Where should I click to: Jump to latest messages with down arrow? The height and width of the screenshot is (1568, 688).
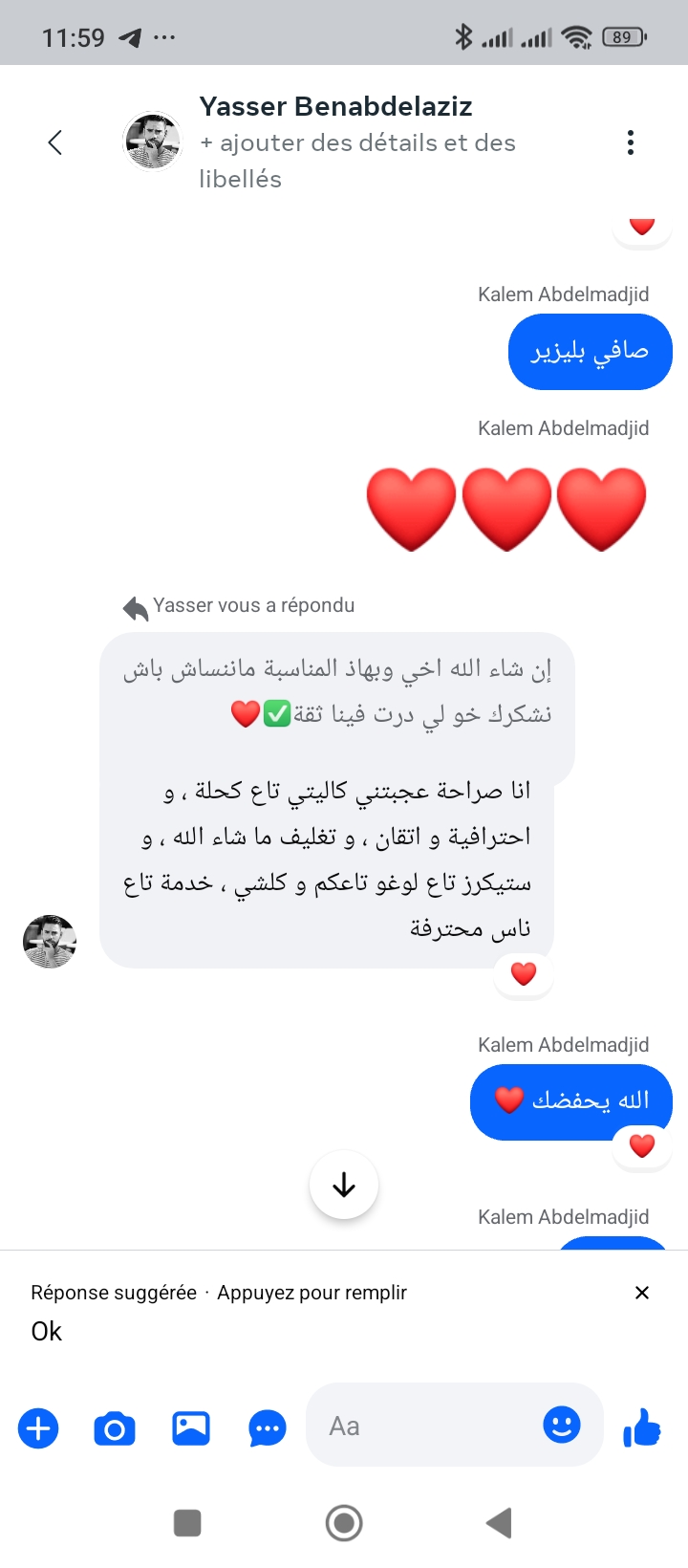(344, 1186)
